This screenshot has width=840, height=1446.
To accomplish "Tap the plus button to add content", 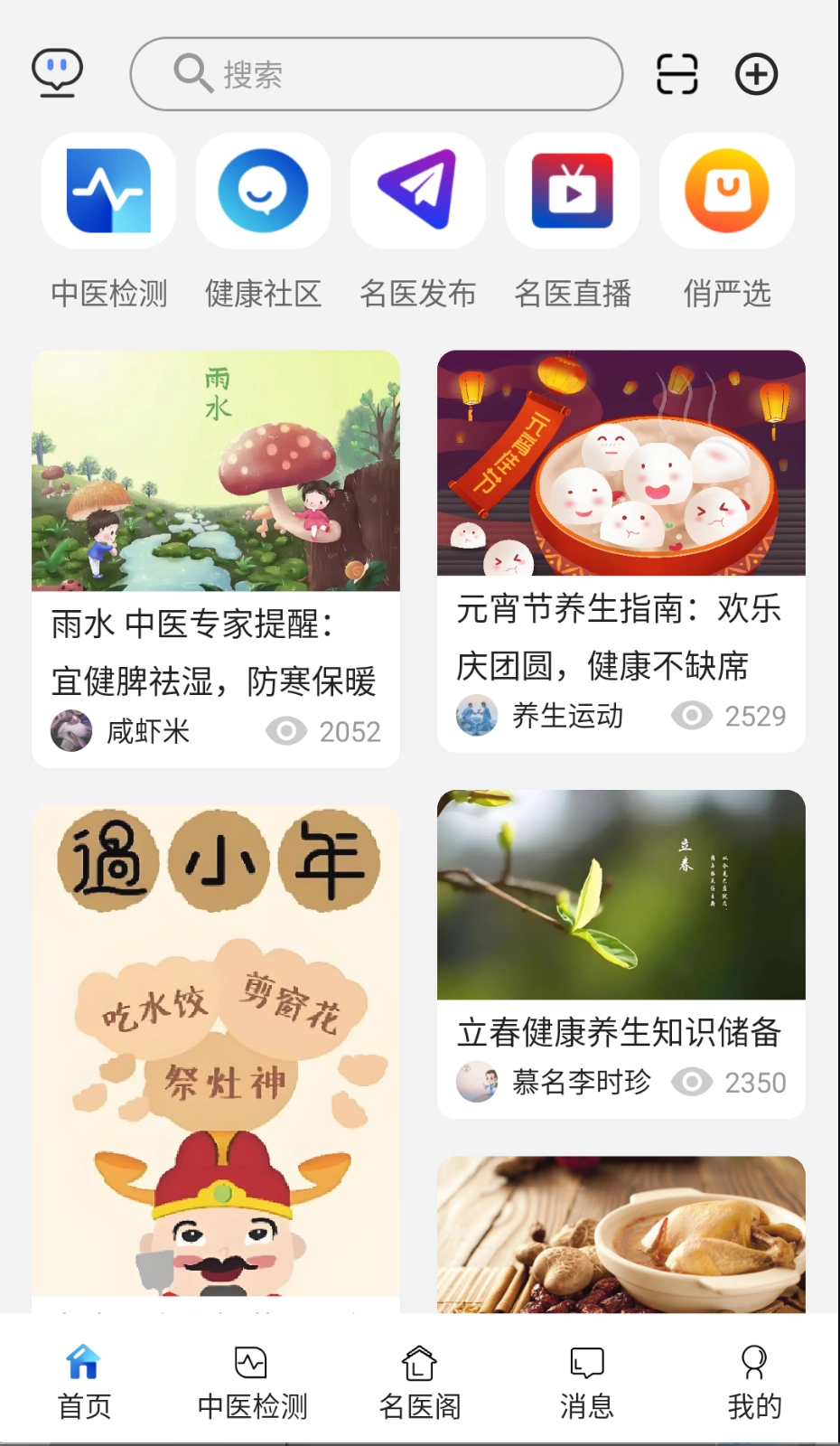I will tap(755, 74).
